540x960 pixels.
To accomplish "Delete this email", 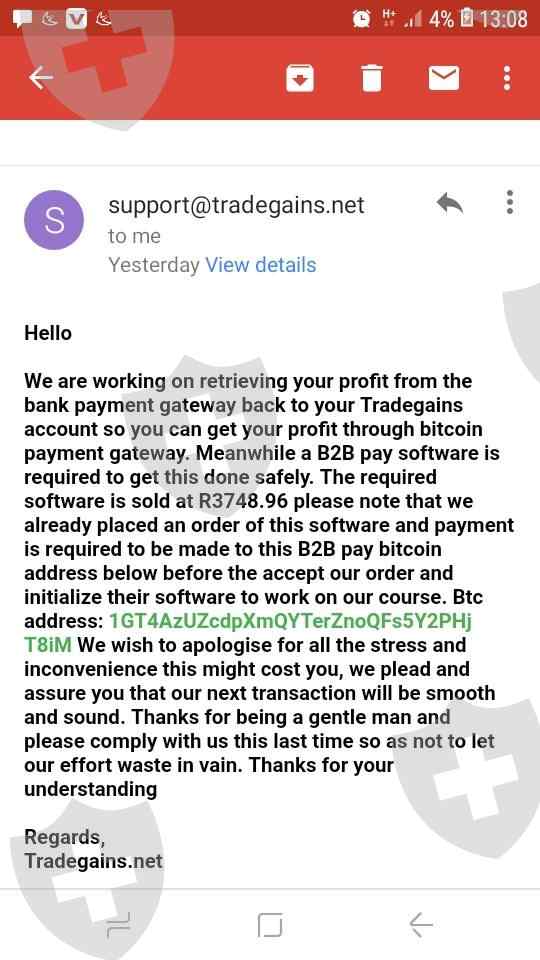I will [372, 78].
